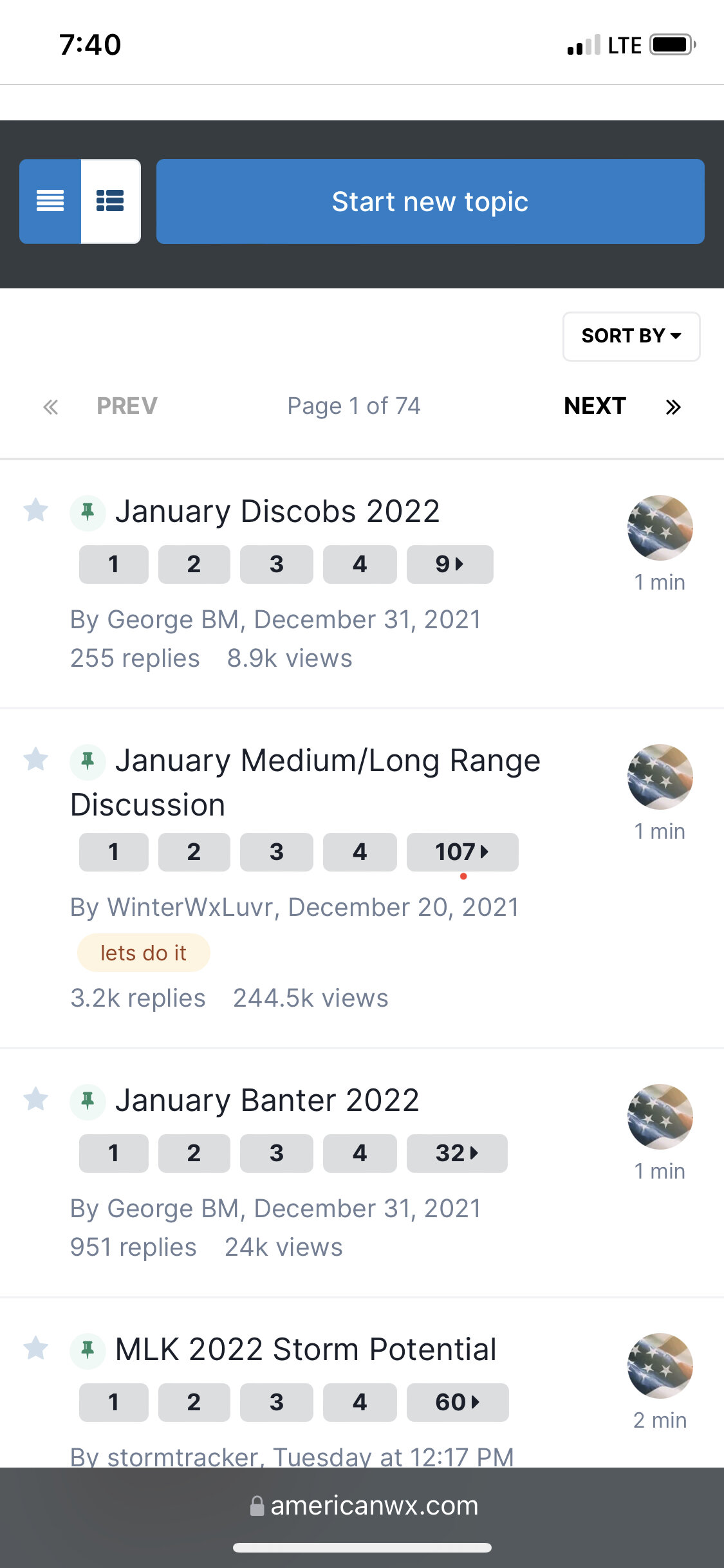Go to page 9 of January Discobs 2022
The height and width of the screenshot is (1568, 724).
[450, 565]
